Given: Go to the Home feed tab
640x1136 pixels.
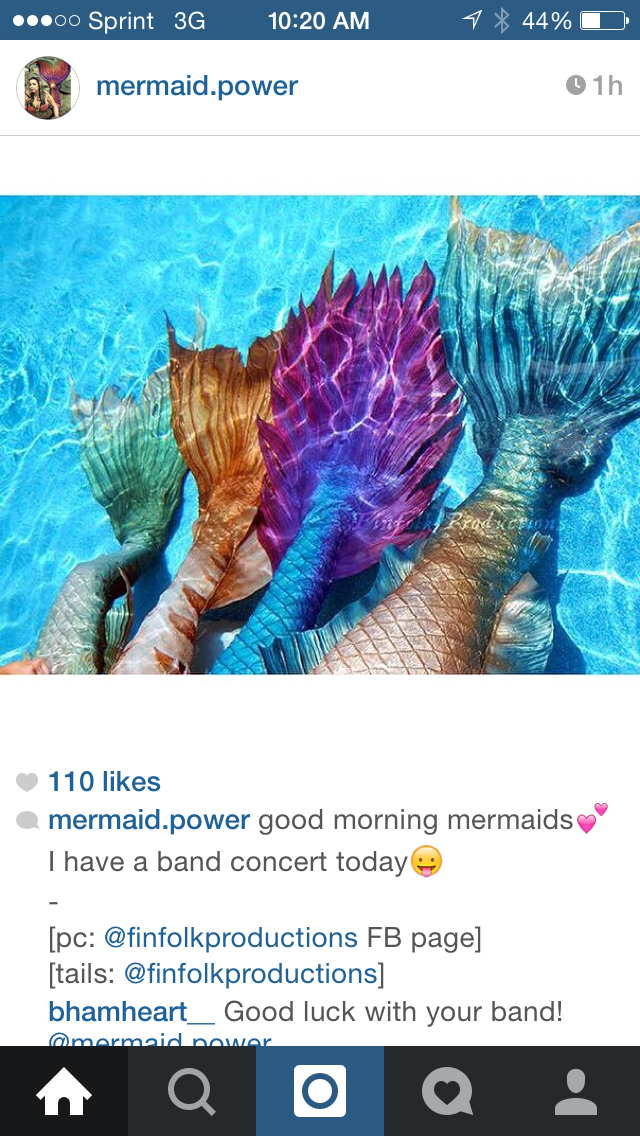Looking at the screenshot, I should (x=64, y=1091).
